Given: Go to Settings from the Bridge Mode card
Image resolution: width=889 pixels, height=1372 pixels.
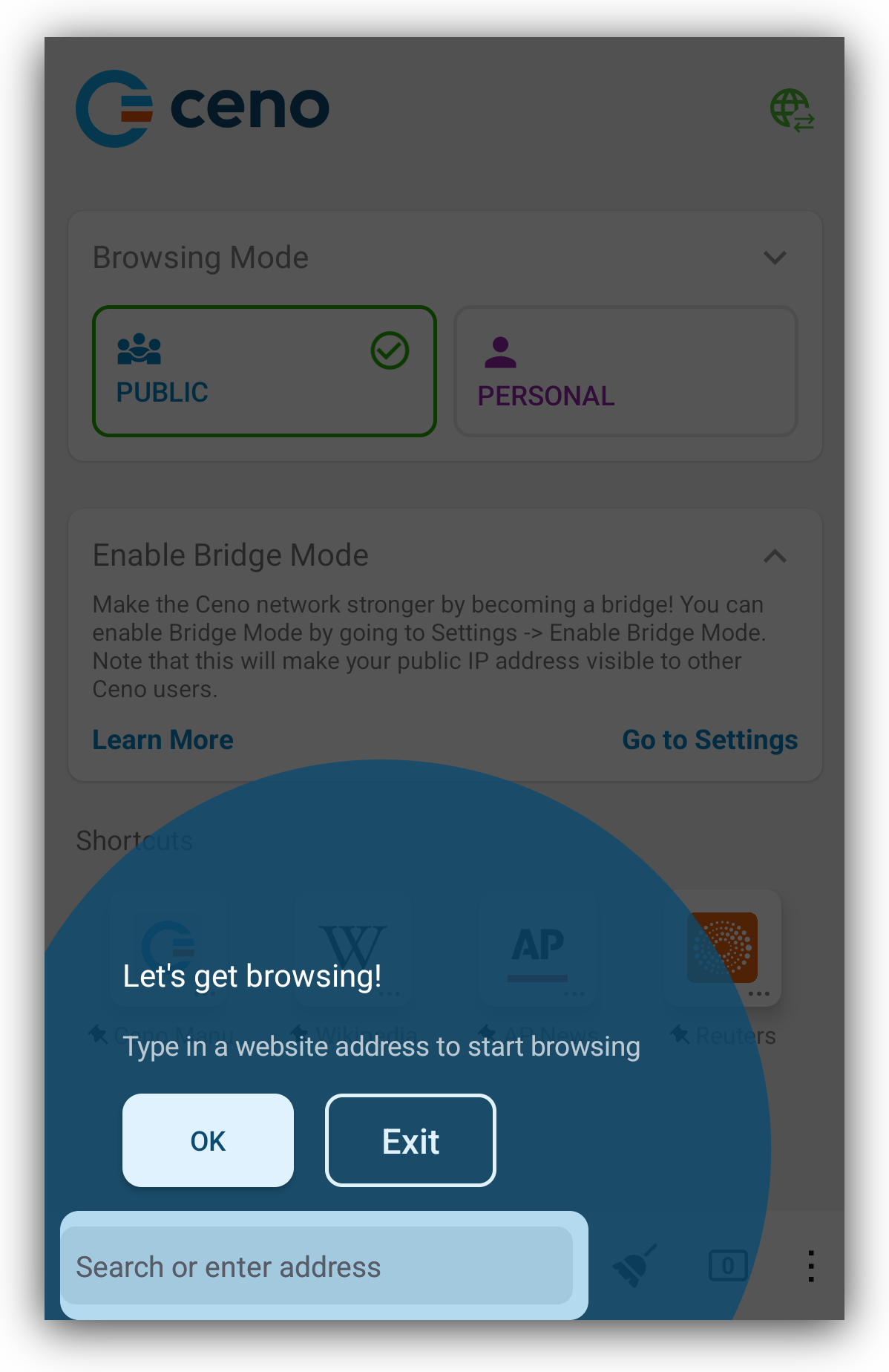Looking at the screenshot, I should (709, 739).
